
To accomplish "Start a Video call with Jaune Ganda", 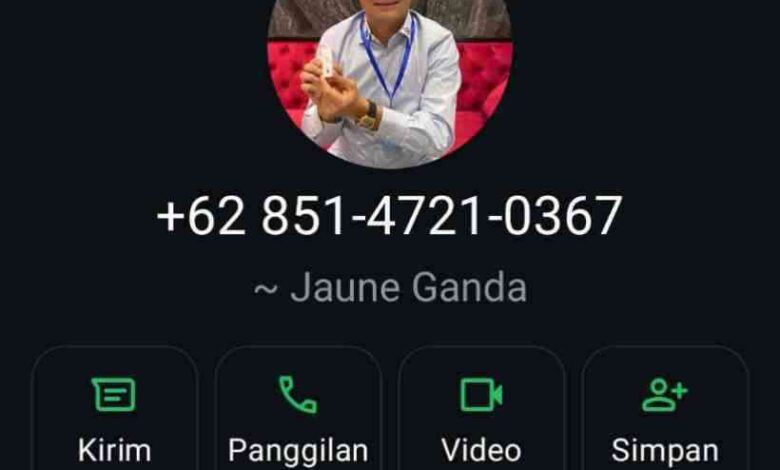I will [x=481, y=415].
